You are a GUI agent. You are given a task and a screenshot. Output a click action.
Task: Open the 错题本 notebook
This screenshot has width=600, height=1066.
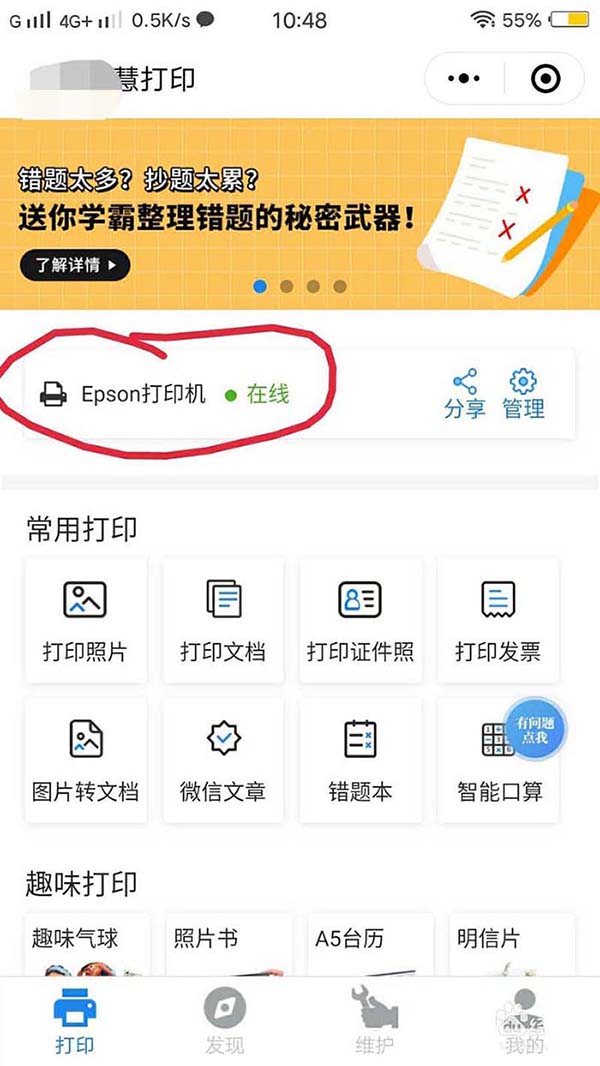point(360,760)
